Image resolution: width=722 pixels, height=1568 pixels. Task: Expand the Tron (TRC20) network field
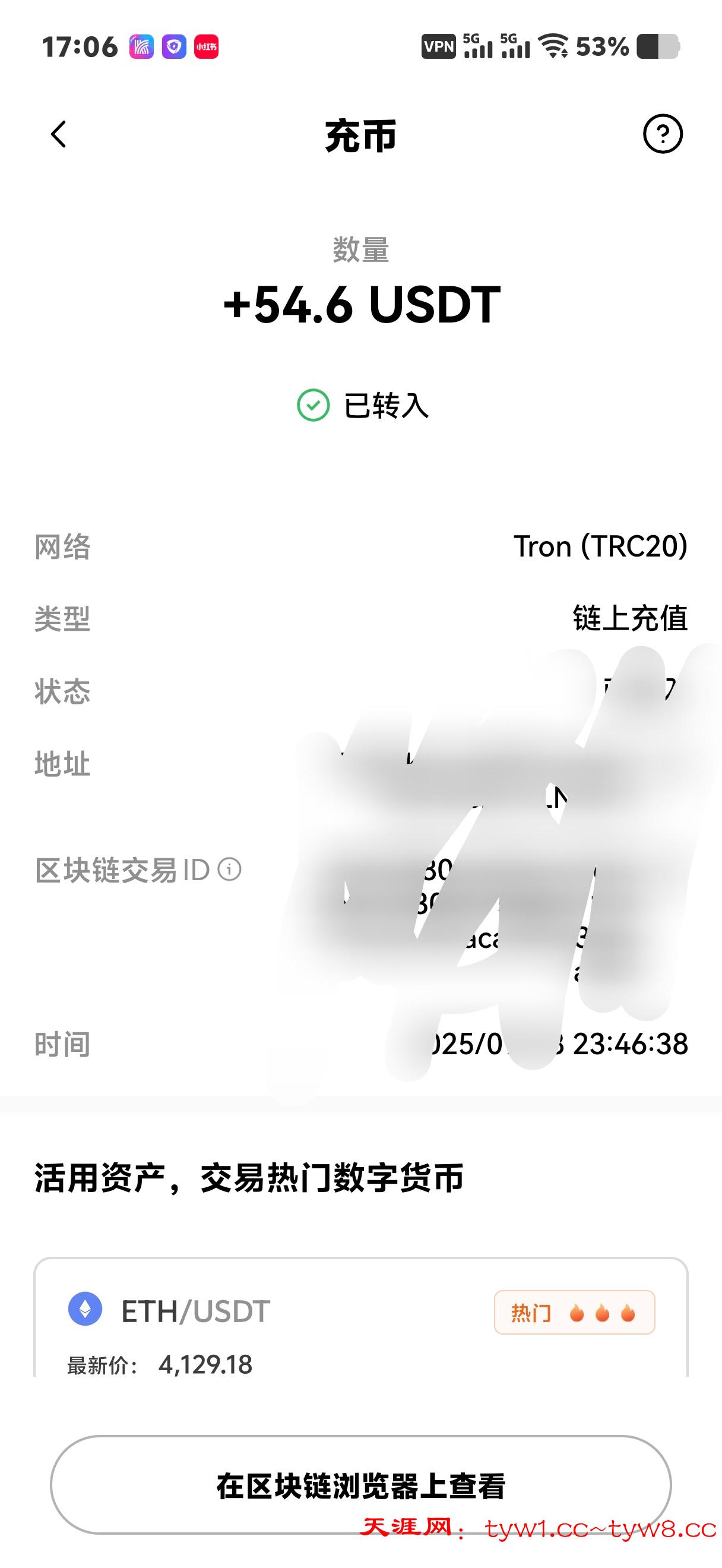point(599,547)
